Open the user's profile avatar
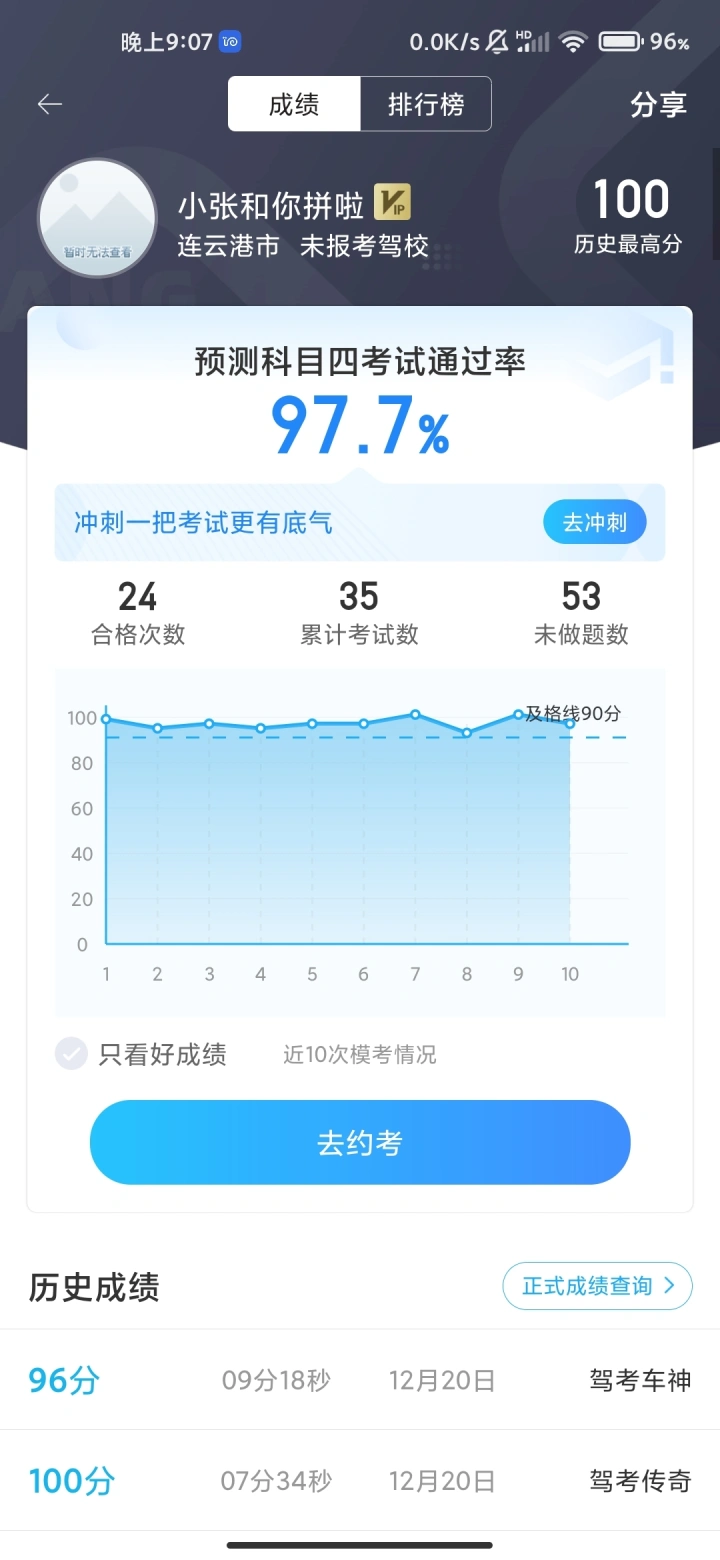Image resolution: width=720 pixels, height=1560 pixels. click(97, 218)
